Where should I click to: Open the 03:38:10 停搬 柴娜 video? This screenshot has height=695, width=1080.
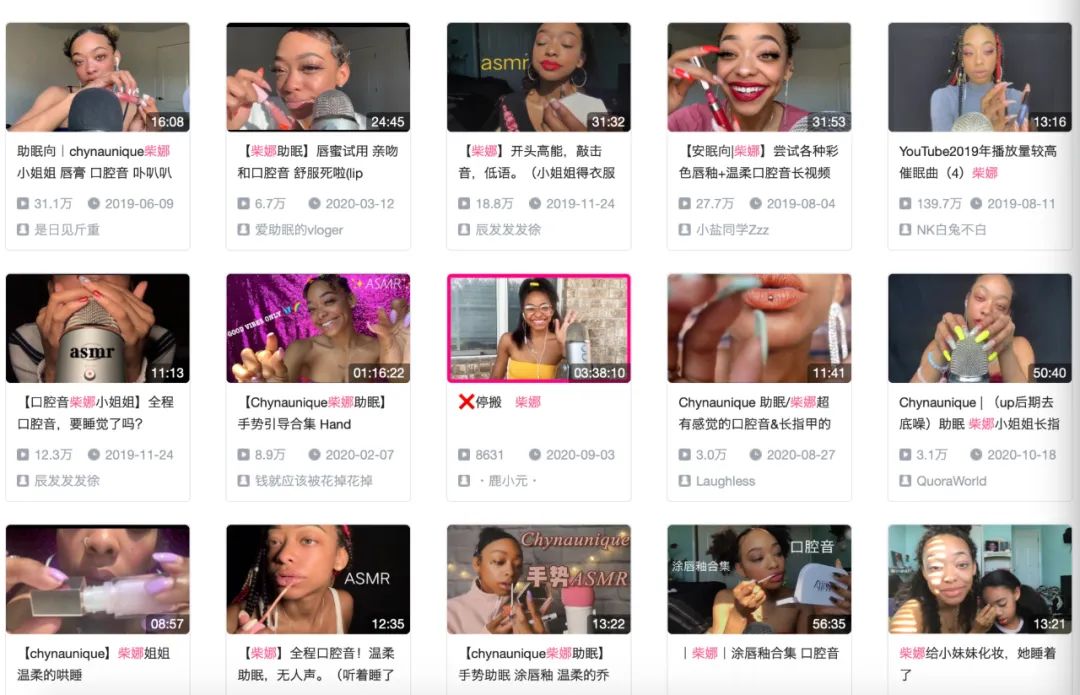(538, 328)
